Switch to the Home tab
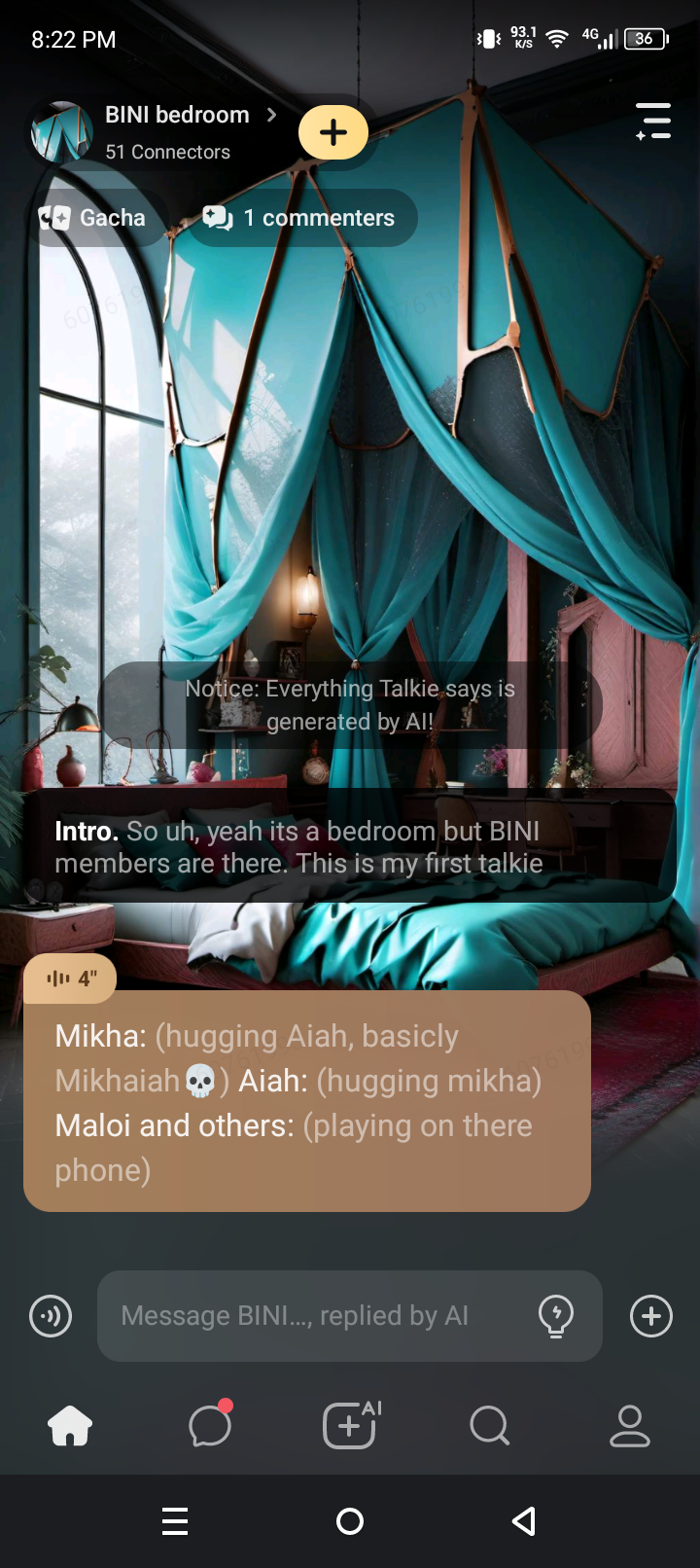700x1568 pixels. tap(70, 1426)
